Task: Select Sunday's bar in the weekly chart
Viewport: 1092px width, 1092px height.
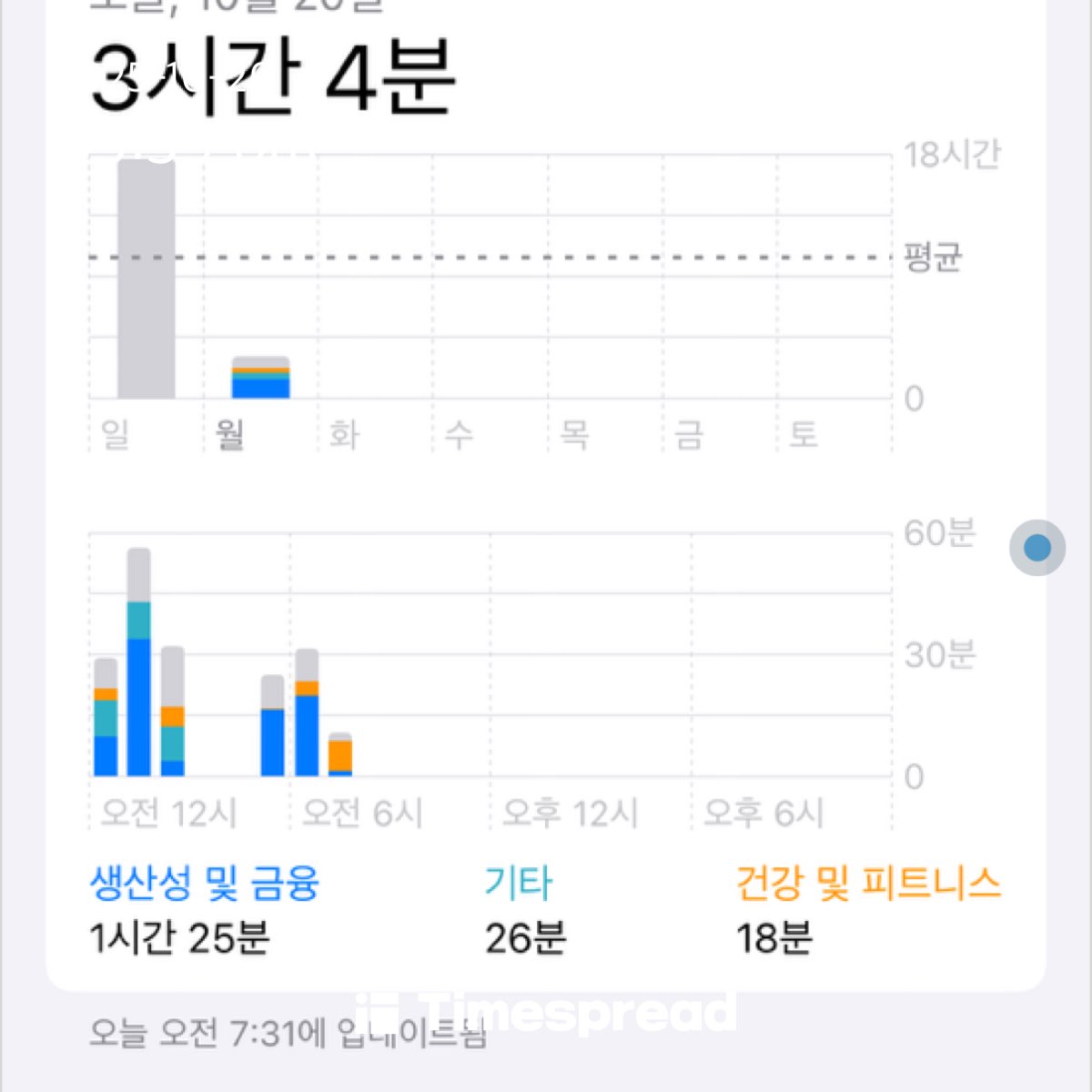Action: [147, 278]
